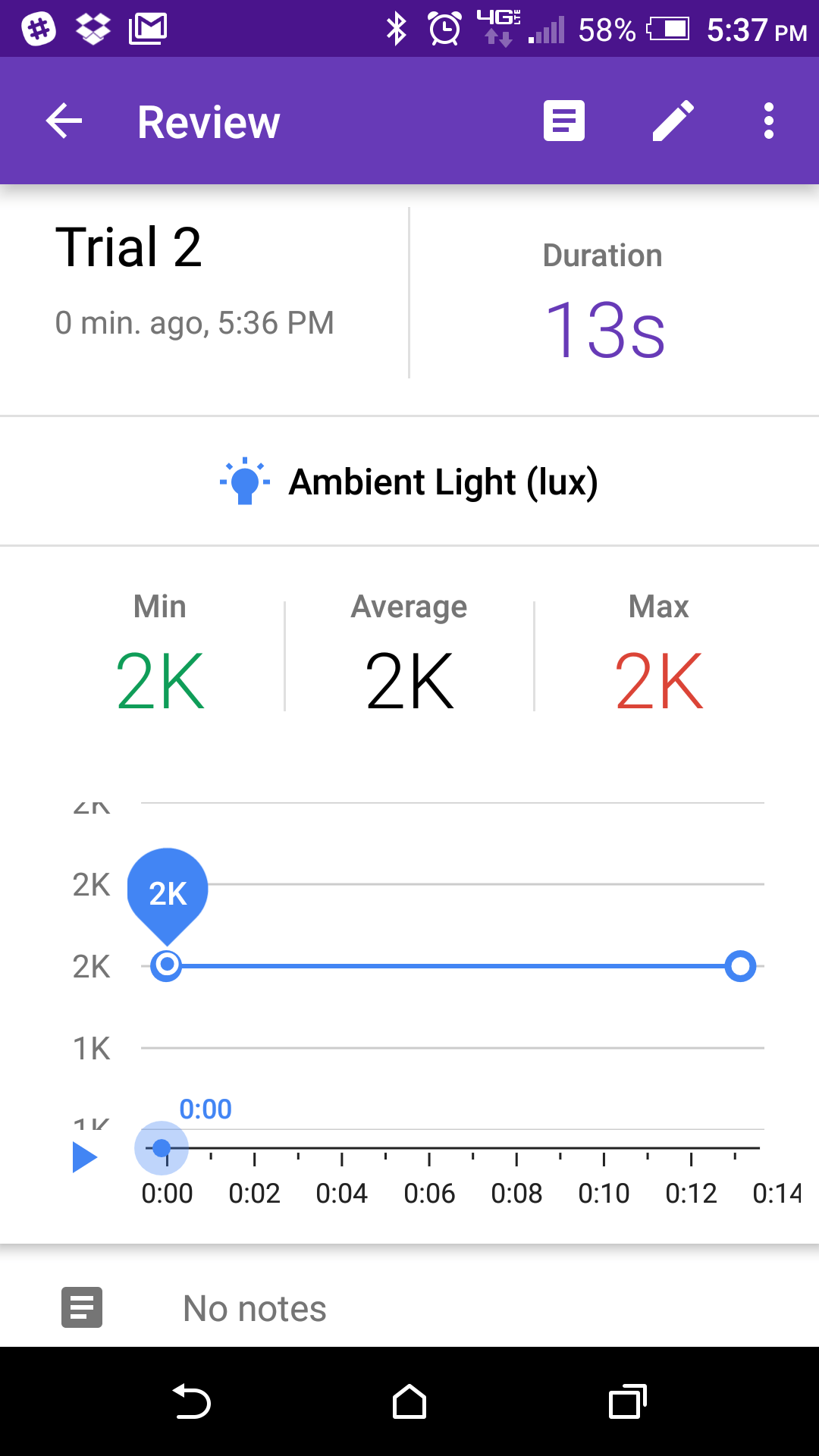819x1456 pixels.
Task: Tap the Ambient Light (lux) sensor header
Action: pyautogui.click(x=409, y=482)
